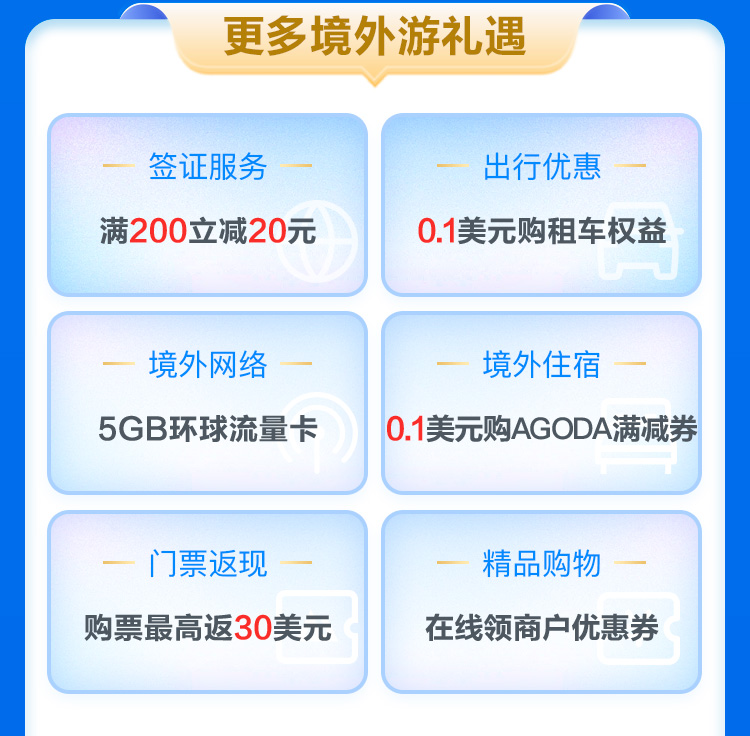The width and height of the screenshot is (750, 736).
Task: Open the 出行优惠 car rental offer card
Action: [x=541, y=205]
